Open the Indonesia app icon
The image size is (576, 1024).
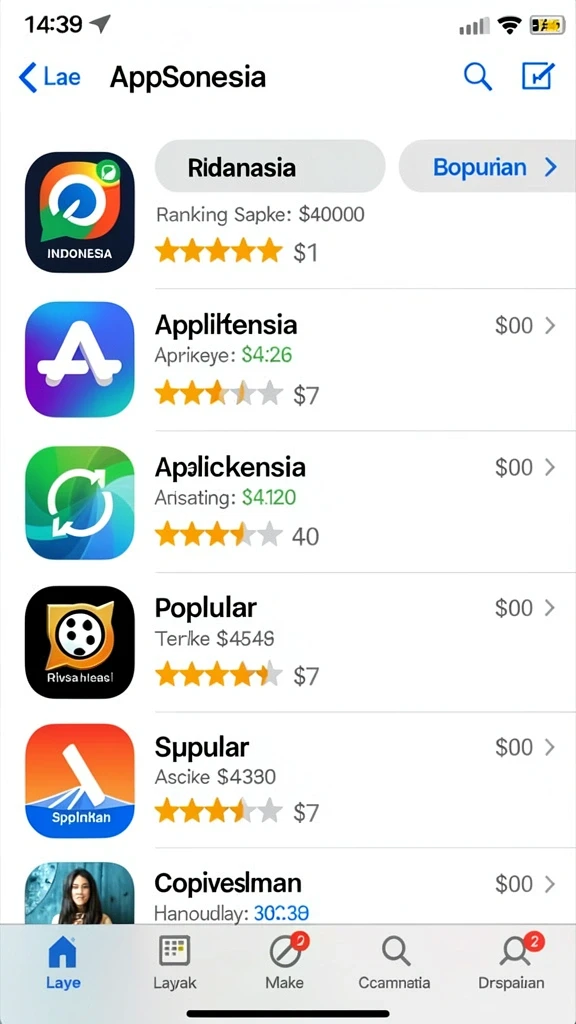(80, 212)
